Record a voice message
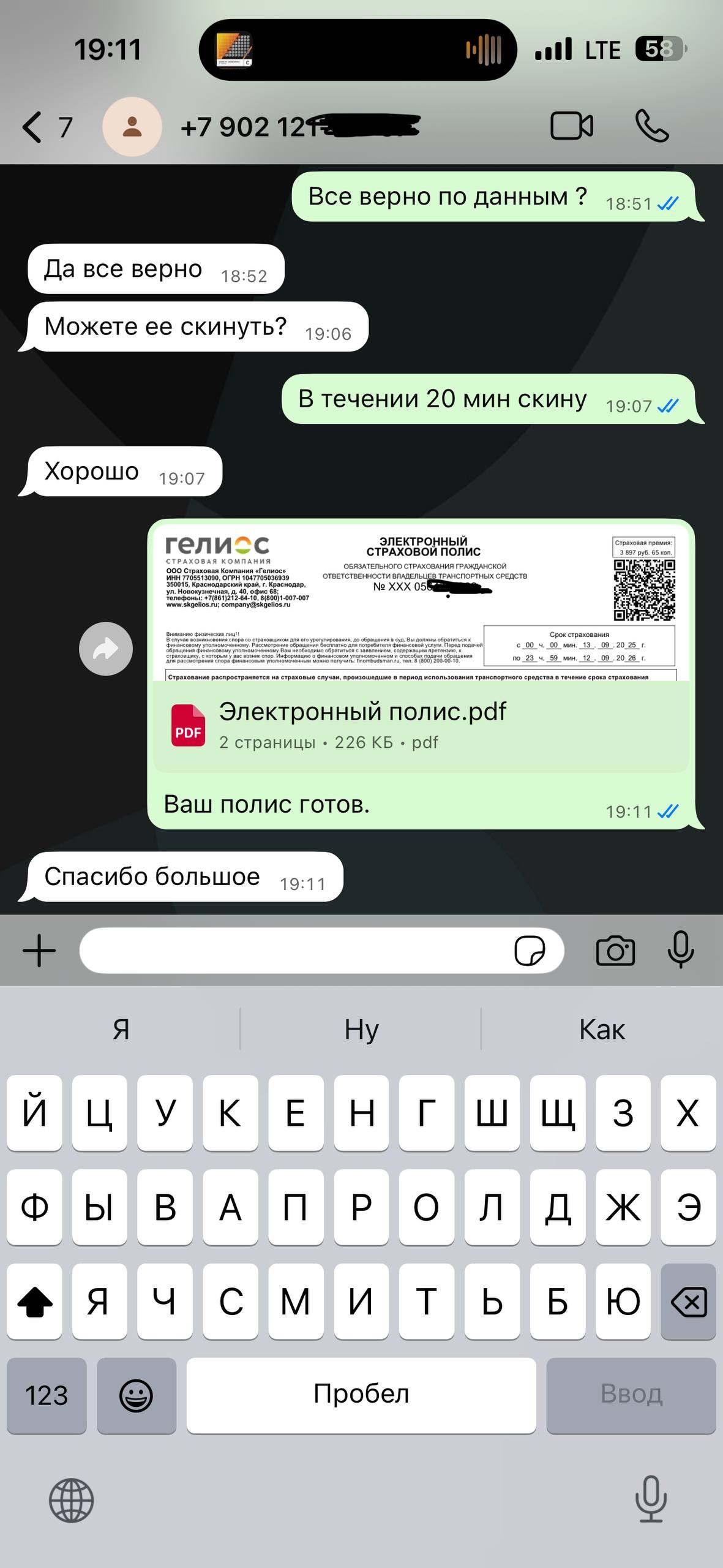Screen dimensions: 723x1568 click(680, 951)
